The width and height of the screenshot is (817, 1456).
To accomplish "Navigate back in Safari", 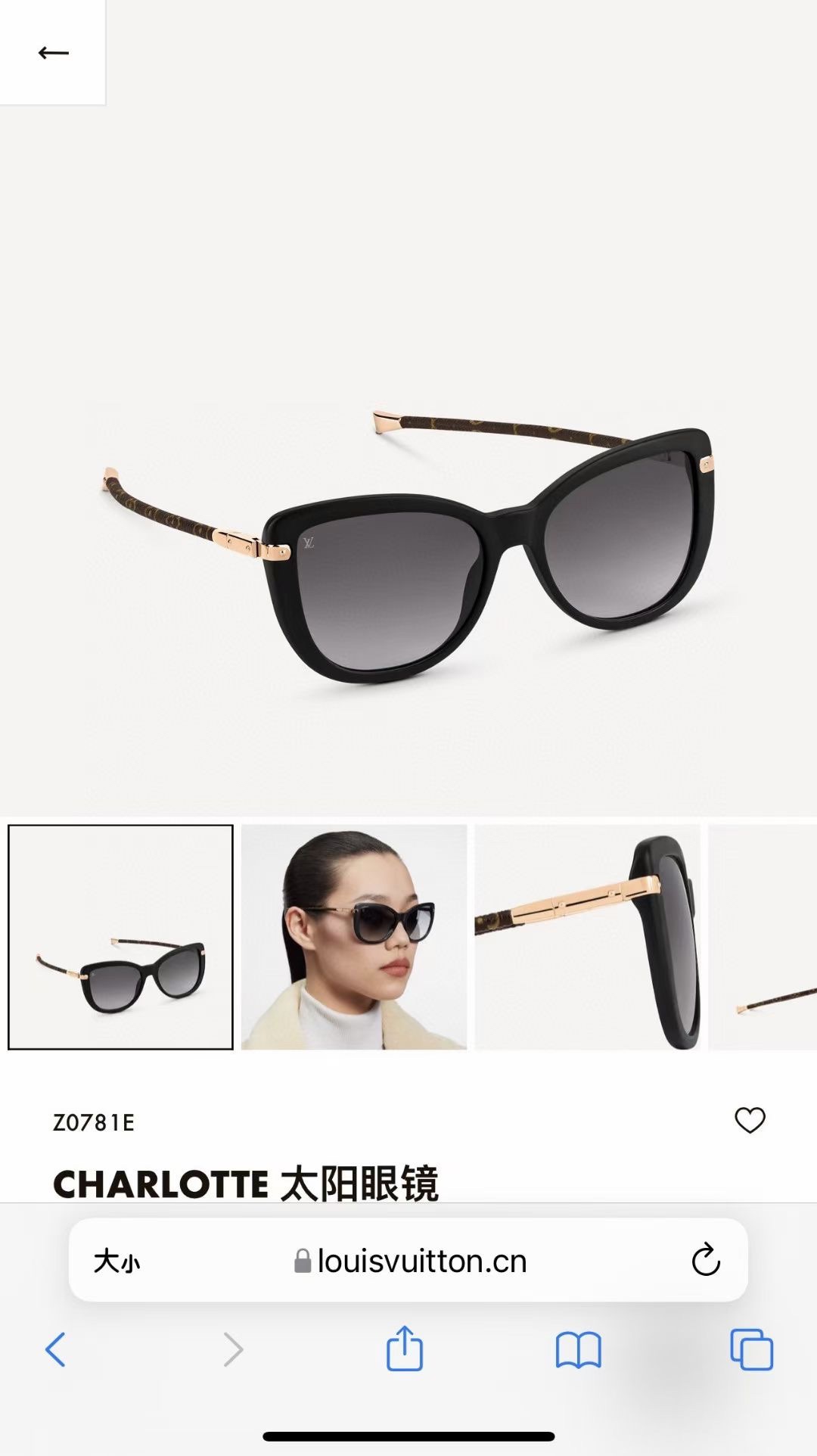I will (x=56, y=1349).
